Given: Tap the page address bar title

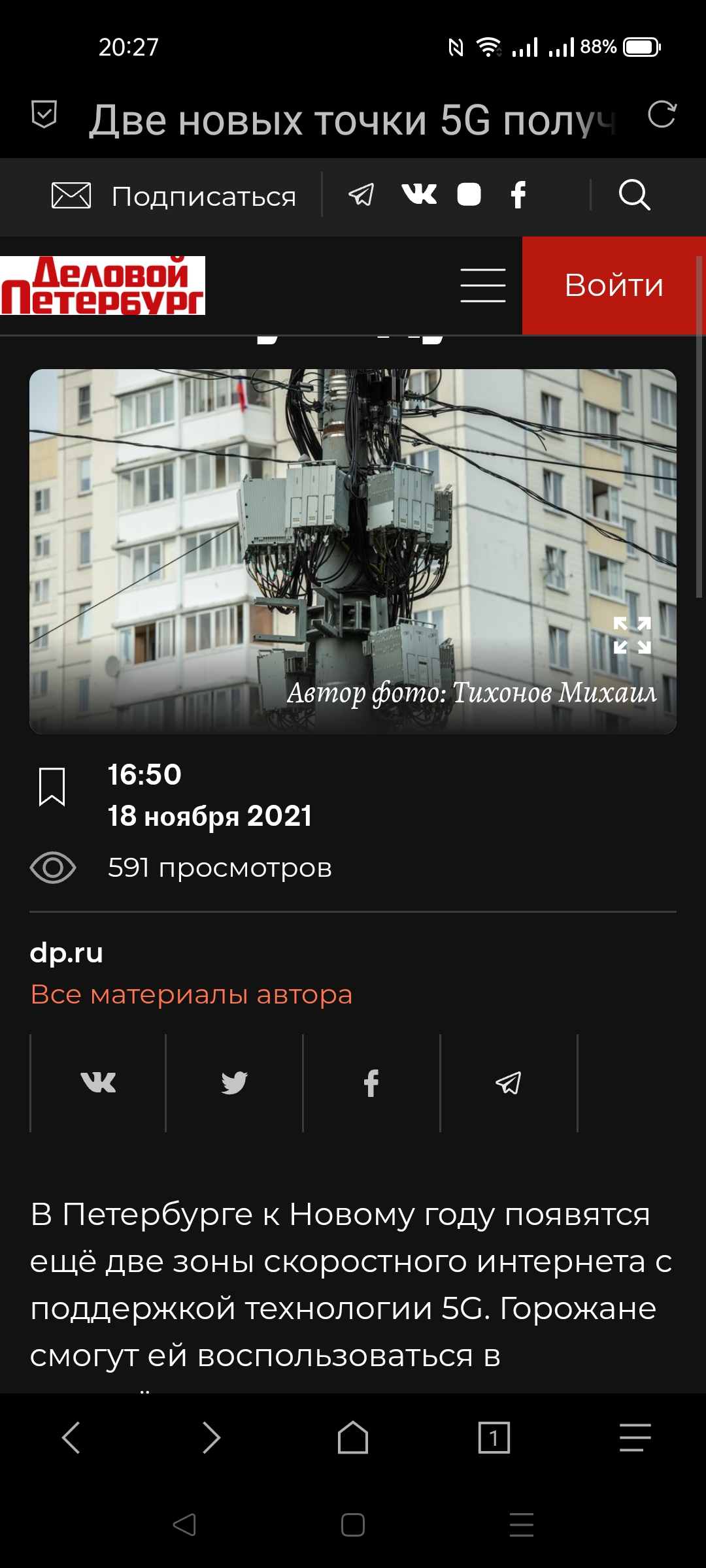Looking at the screenshot, I should (x=353, y=120).
